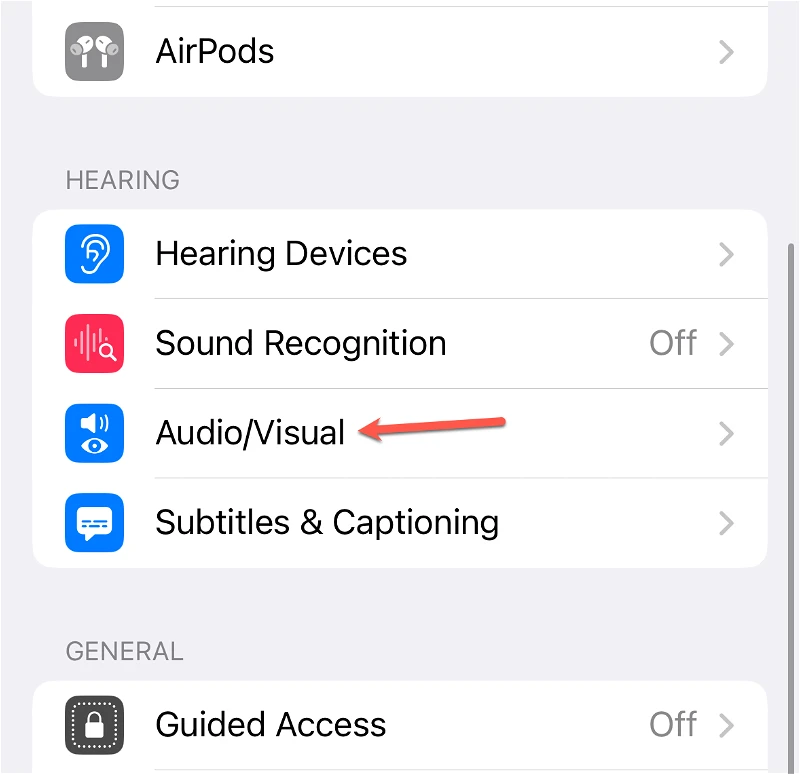Open Hearing Devices settings
Image resolution: width=800 pixels, height=774 pixels.
point(400,254)
